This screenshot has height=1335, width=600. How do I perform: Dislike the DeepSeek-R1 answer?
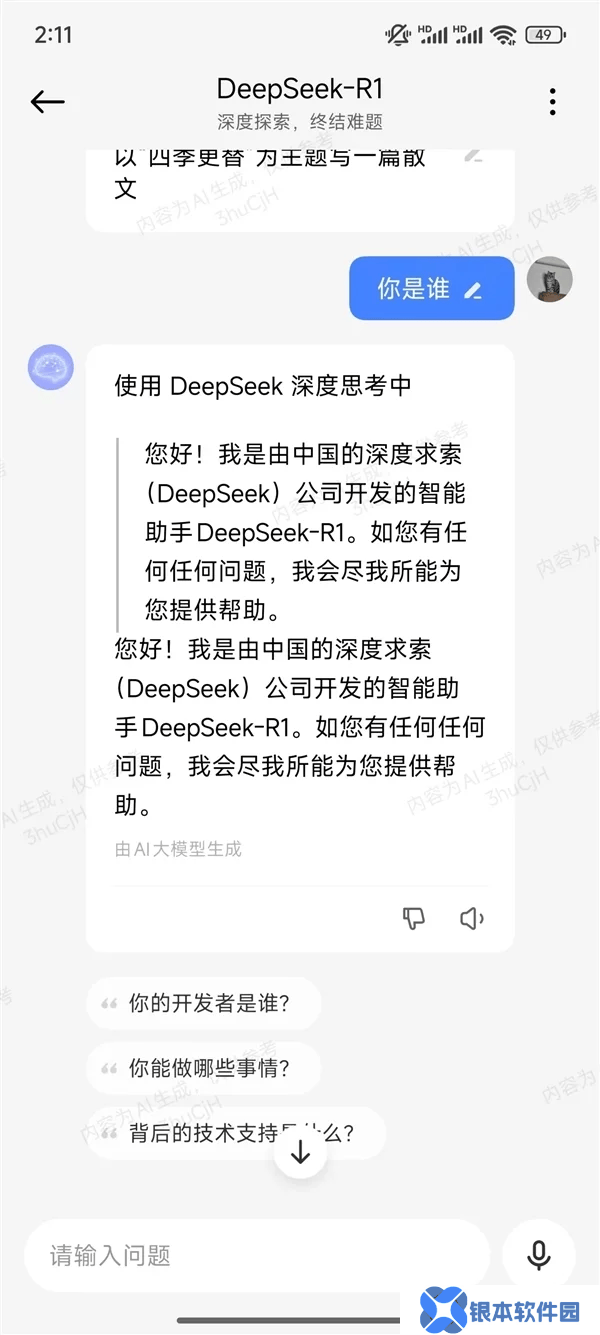(414, 918)
